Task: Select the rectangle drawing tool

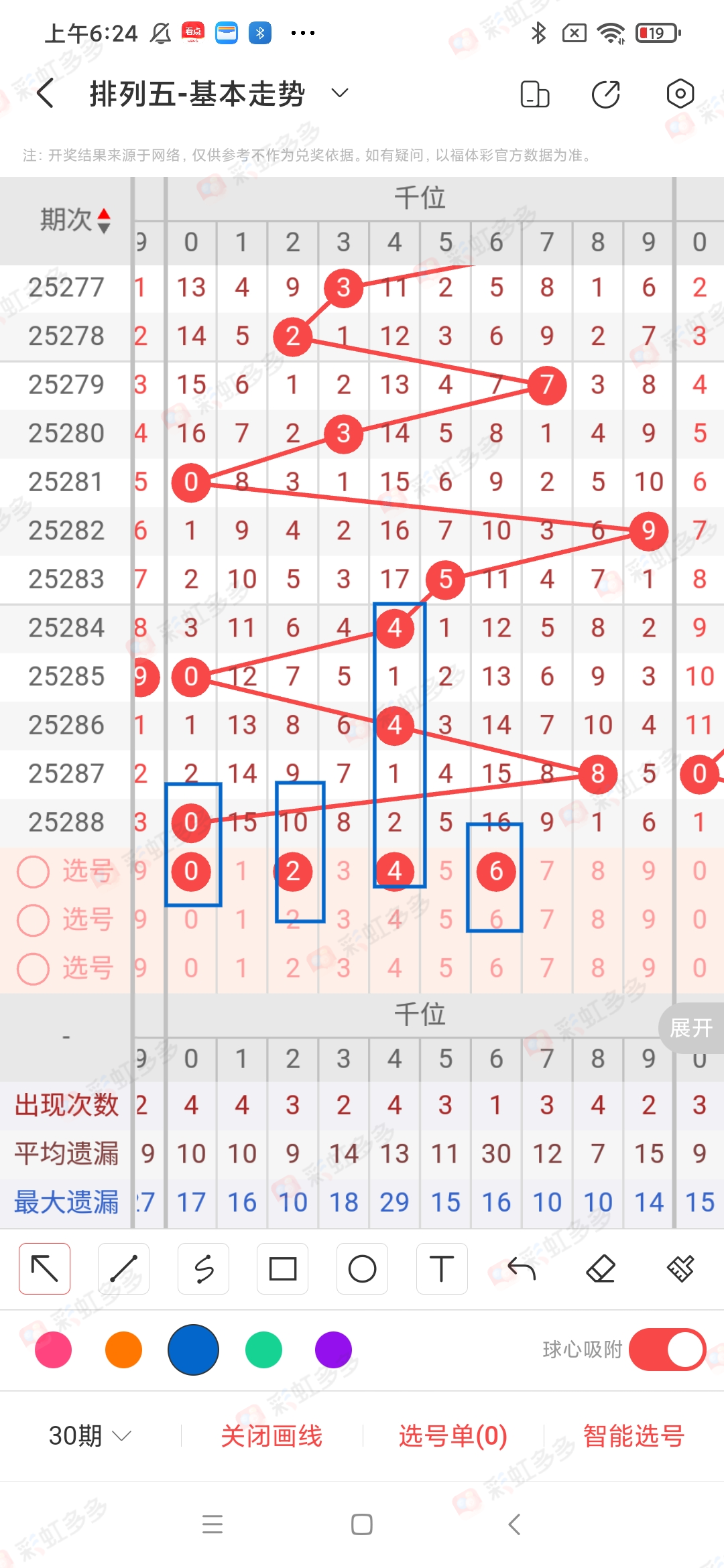Action: (282, 1268)
